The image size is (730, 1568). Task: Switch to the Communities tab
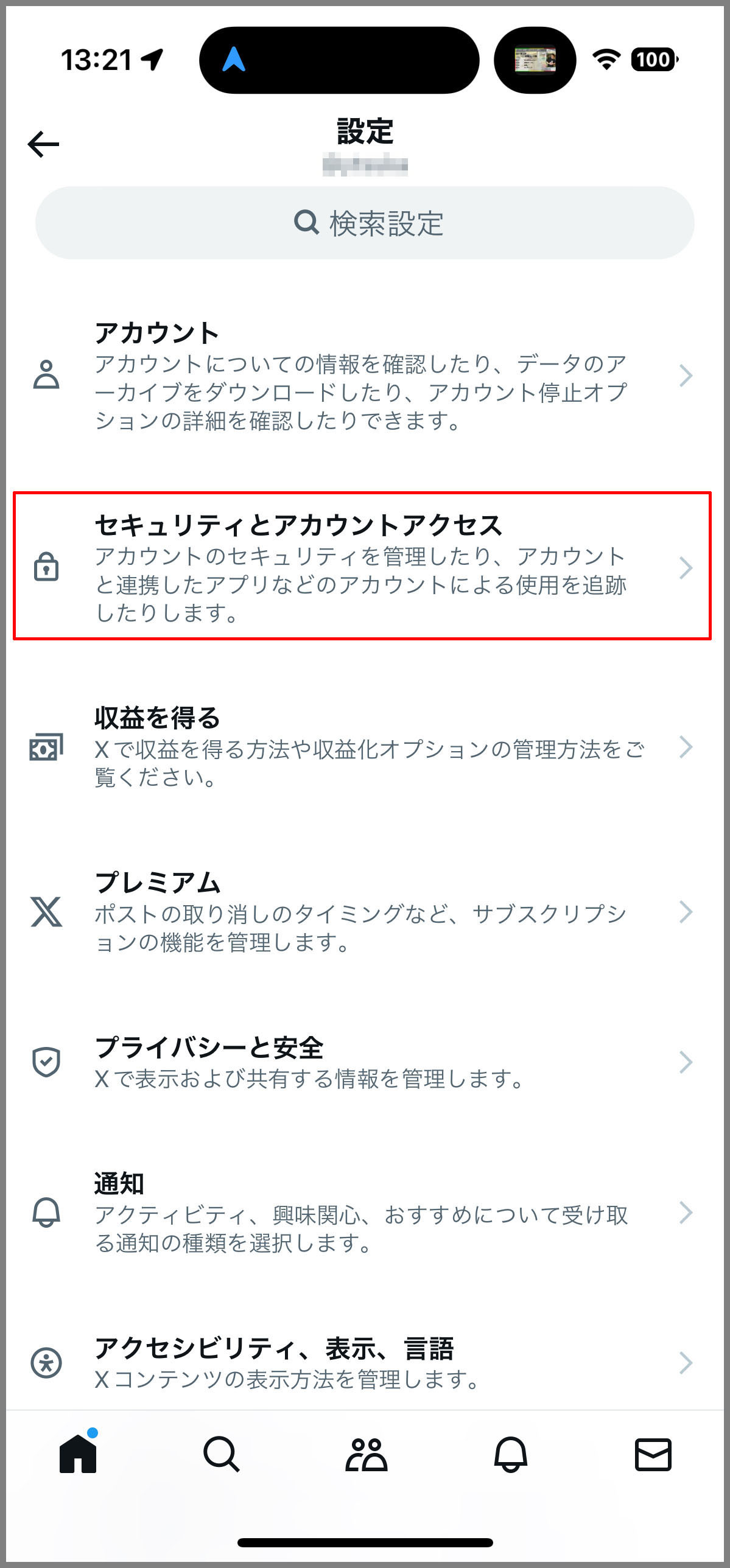(x=366, y=1454)
